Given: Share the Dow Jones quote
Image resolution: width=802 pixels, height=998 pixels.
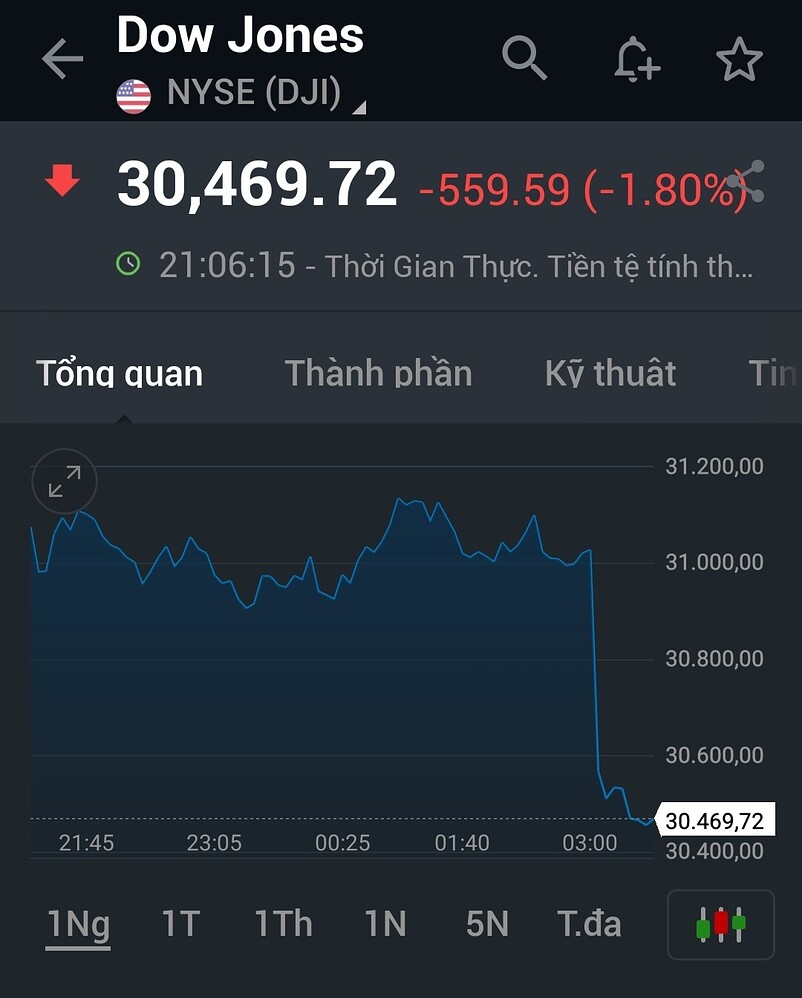Looking at the screenshot, I should click(x=748, y=182).
